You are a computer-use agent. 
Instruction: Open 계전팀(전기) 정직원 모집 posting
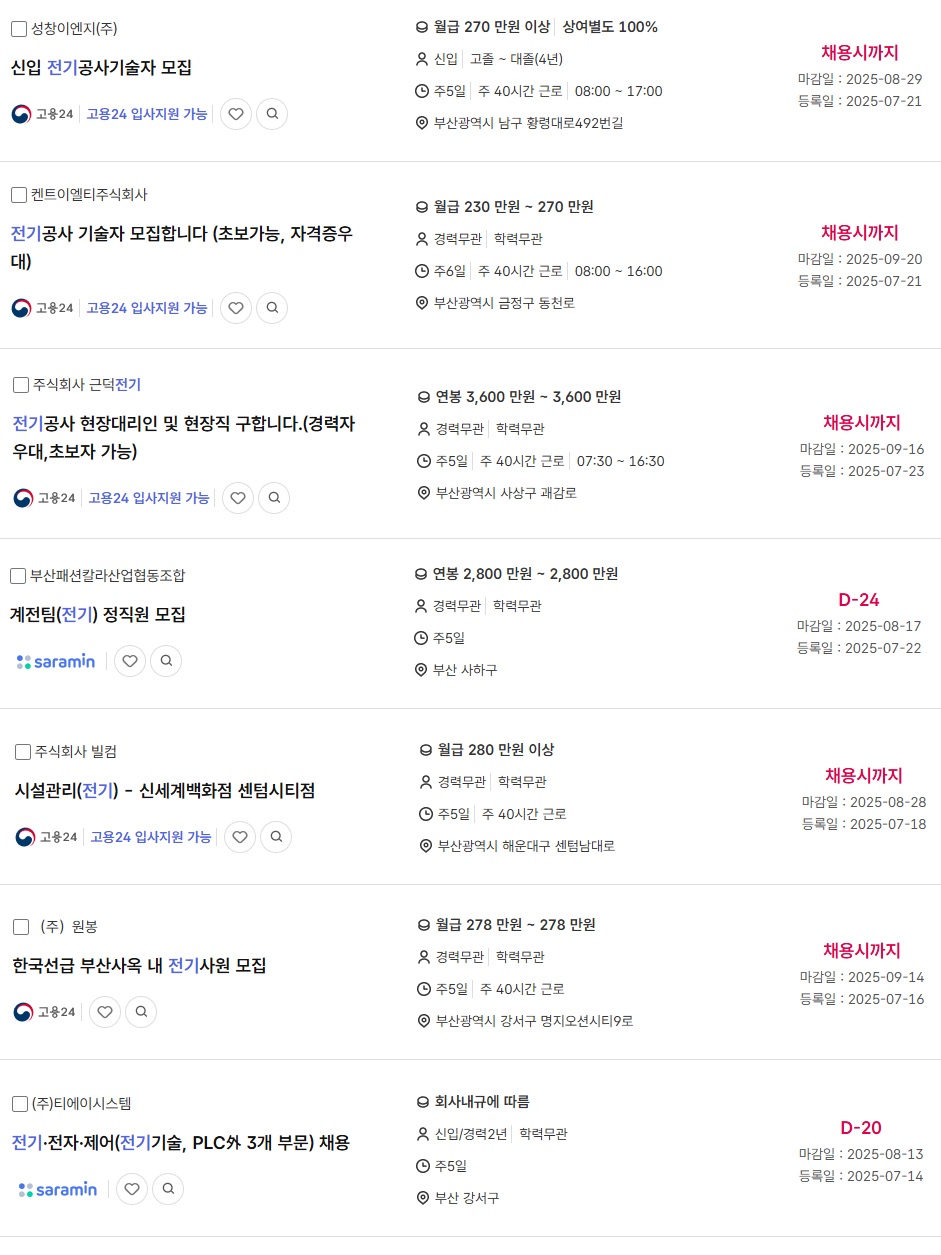(x=98, y=615)
